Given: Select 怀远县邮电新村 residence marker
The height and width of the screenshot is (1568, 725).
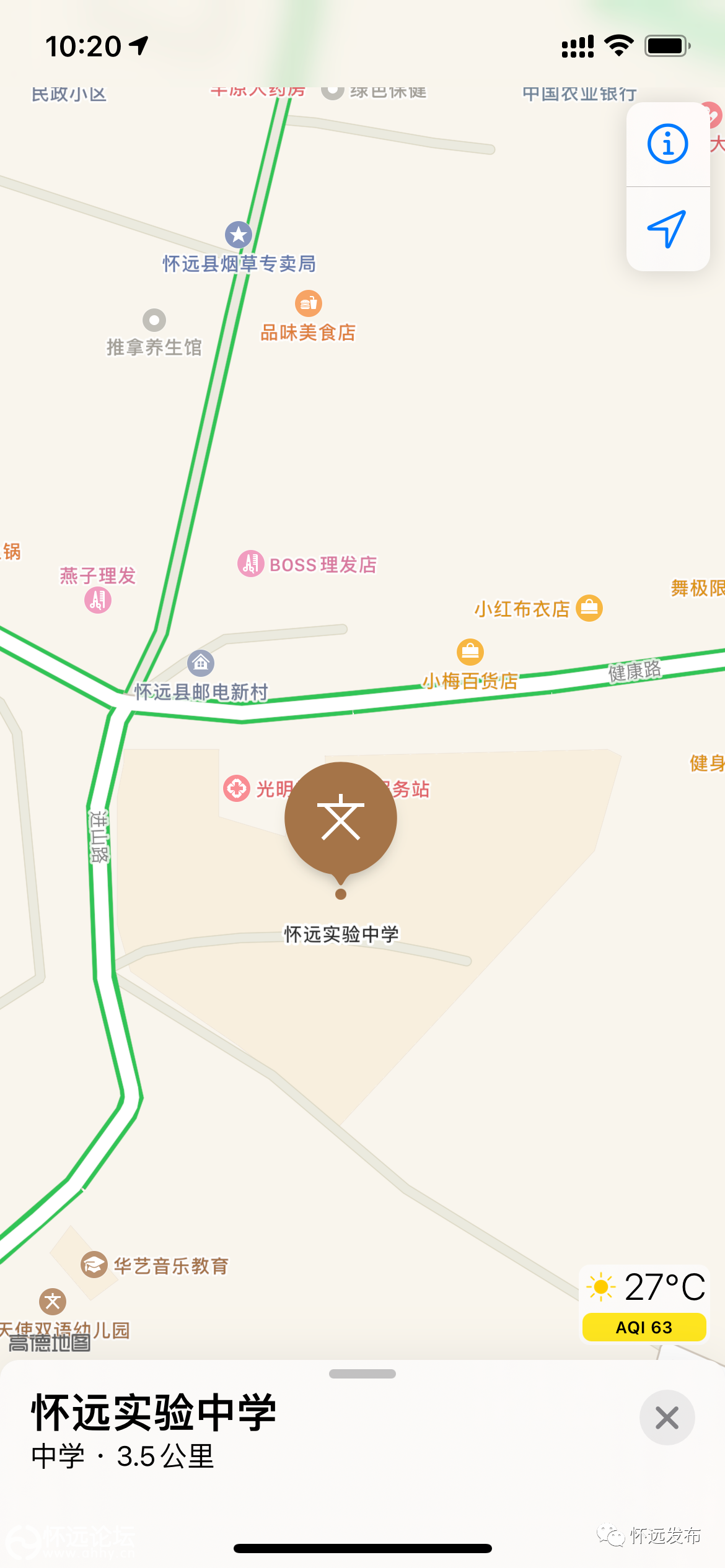Looking at the screenshot, I should tap(201, 664).
